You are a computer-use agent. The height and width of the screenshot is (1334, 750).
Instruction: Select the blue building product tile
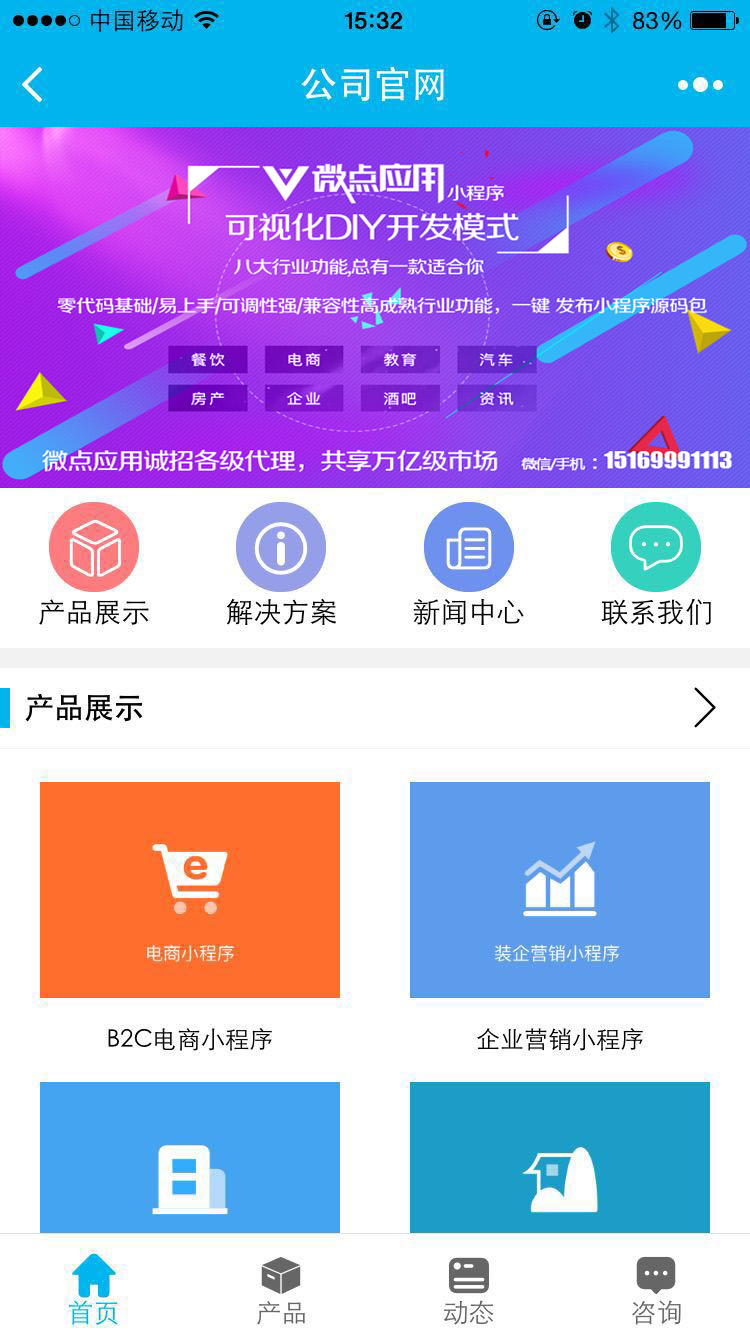click(190, 1158)
